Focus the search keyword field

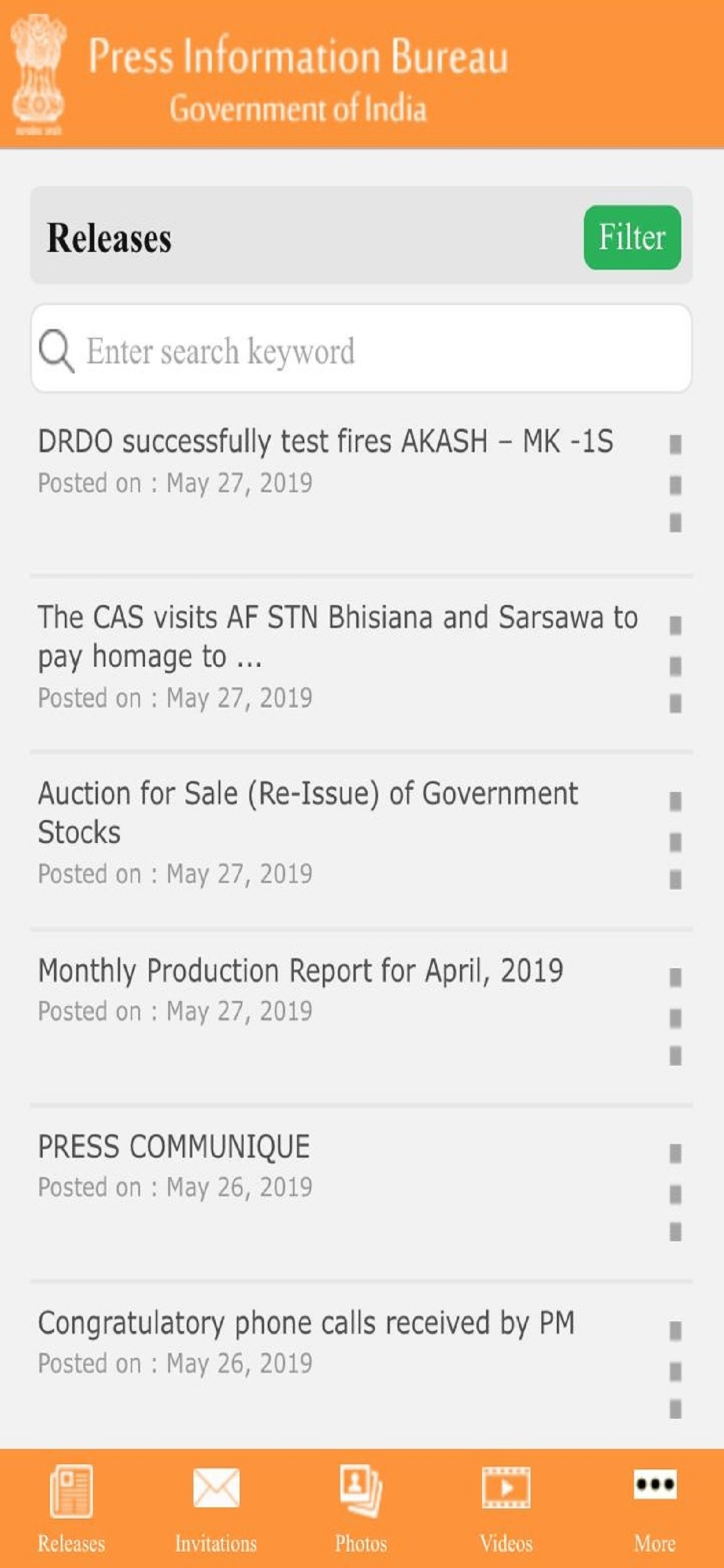pyautogui.click(x=377, y=350)
